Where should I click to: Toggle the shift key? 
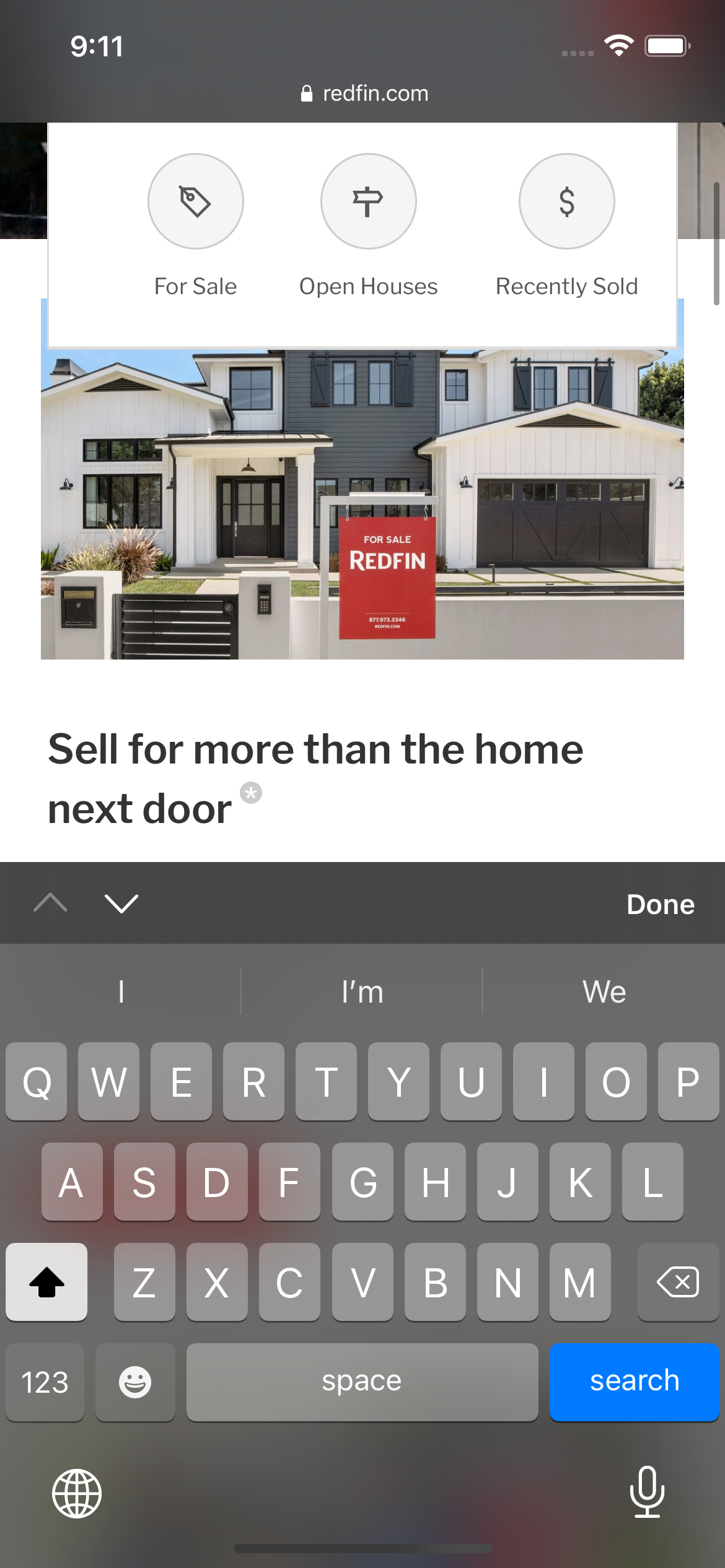point(46,1282)
